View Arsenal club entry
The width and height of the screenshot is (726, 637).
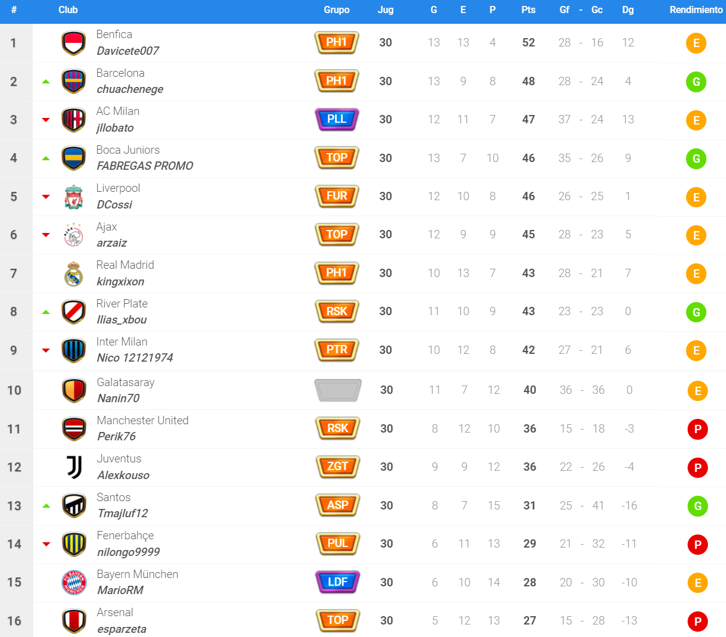(114, 613)
